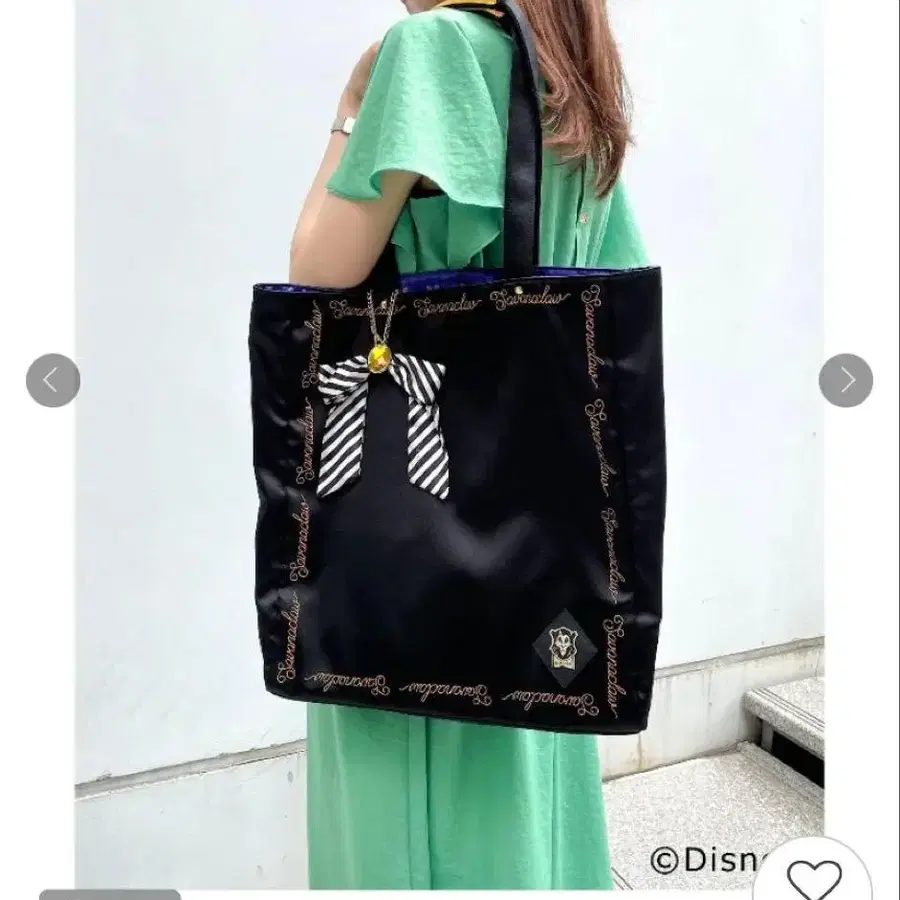Go to the previous product photo

coord(53,380)
